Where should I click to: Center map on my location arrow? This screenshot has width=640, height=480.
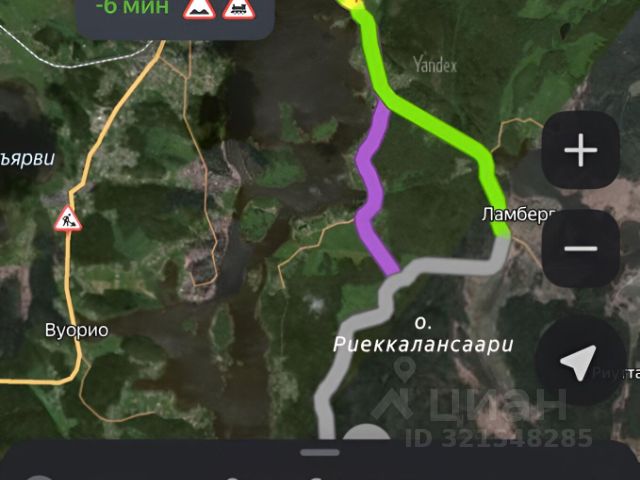tap(578, 362)
